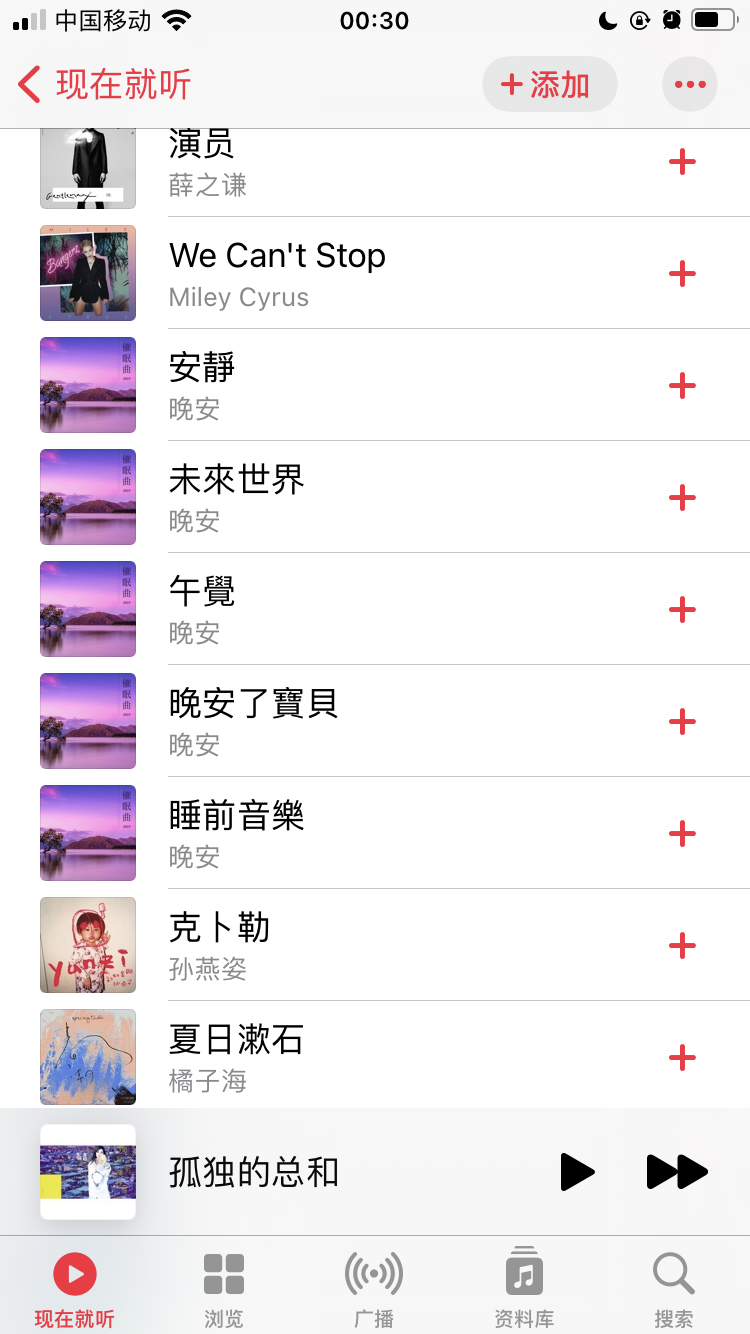Add 睡前音樂 to library
The height and width of the screenshot is (1334, 750).
(x=682, y=833)
